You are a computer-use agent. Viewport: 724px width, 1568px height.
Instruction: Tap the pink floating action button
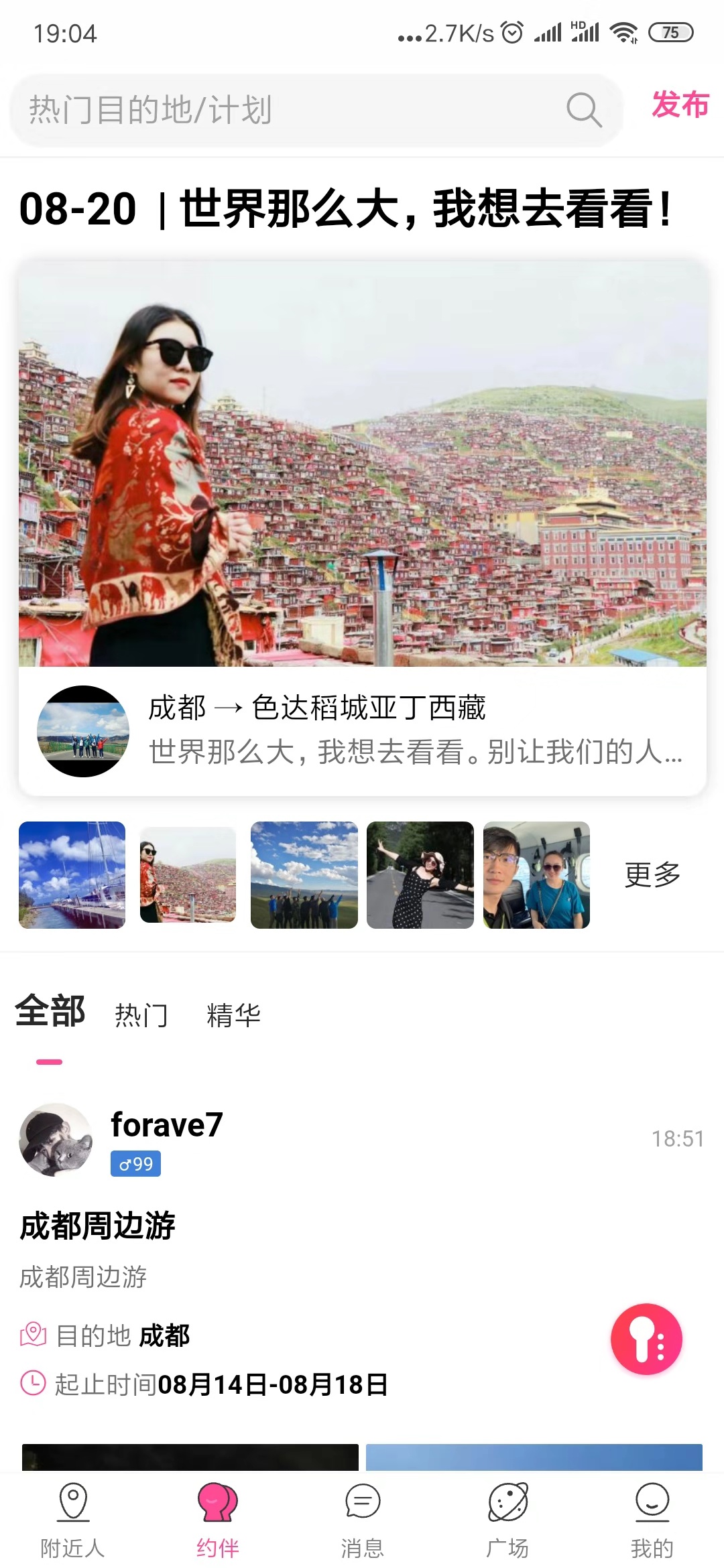coord(646,1339)
